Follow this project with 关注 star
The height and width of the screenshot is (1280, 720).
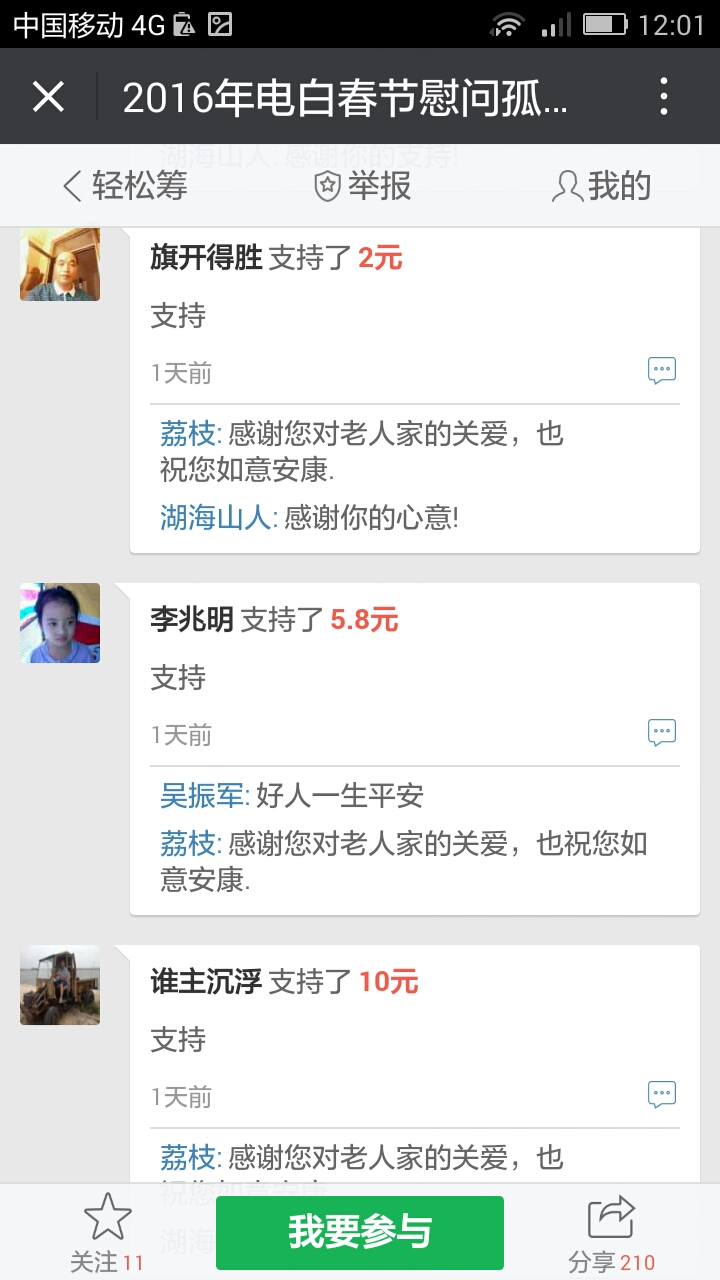tap(107, 1232)
